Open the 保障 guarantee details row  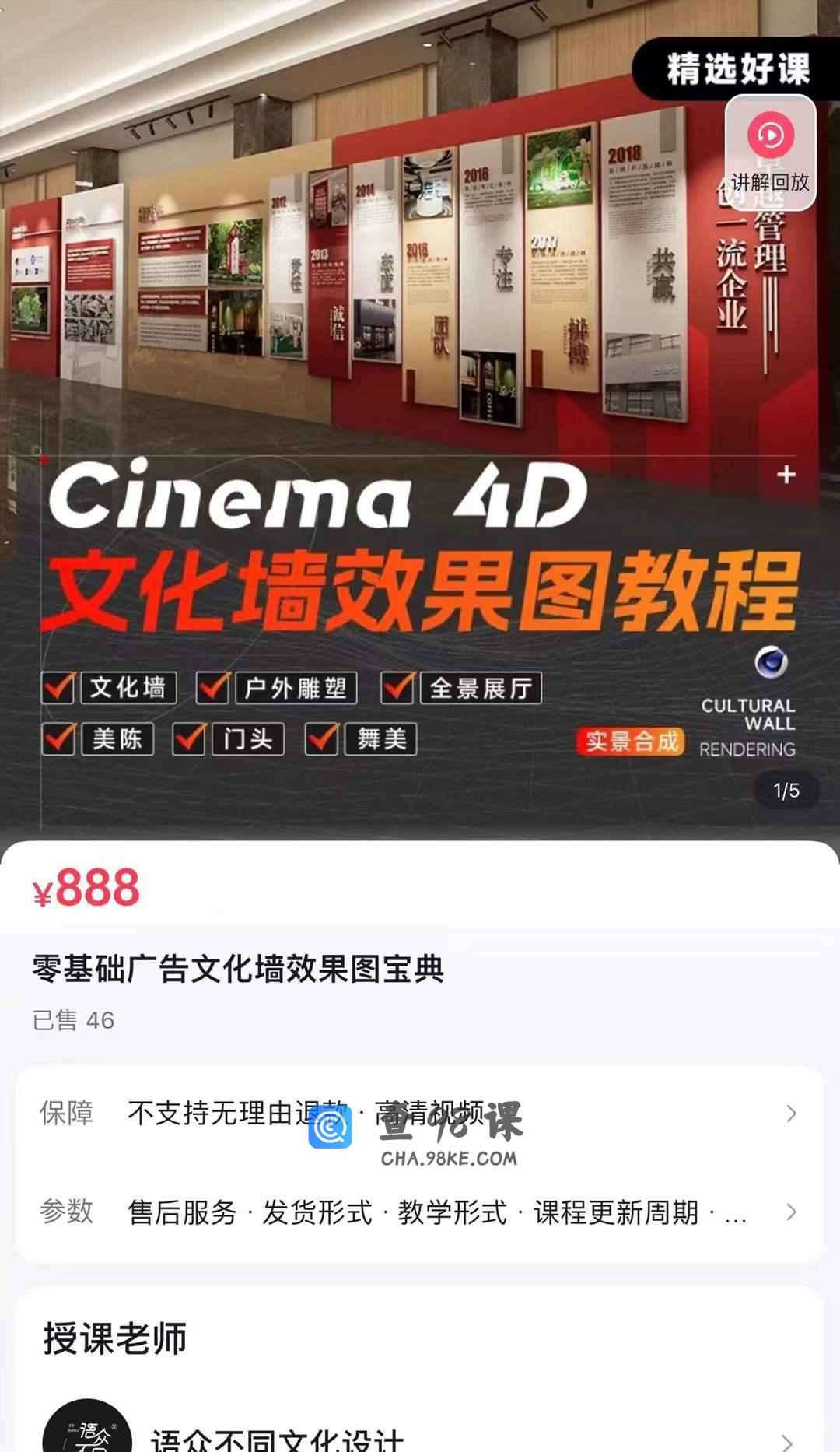pos(420,1114)
